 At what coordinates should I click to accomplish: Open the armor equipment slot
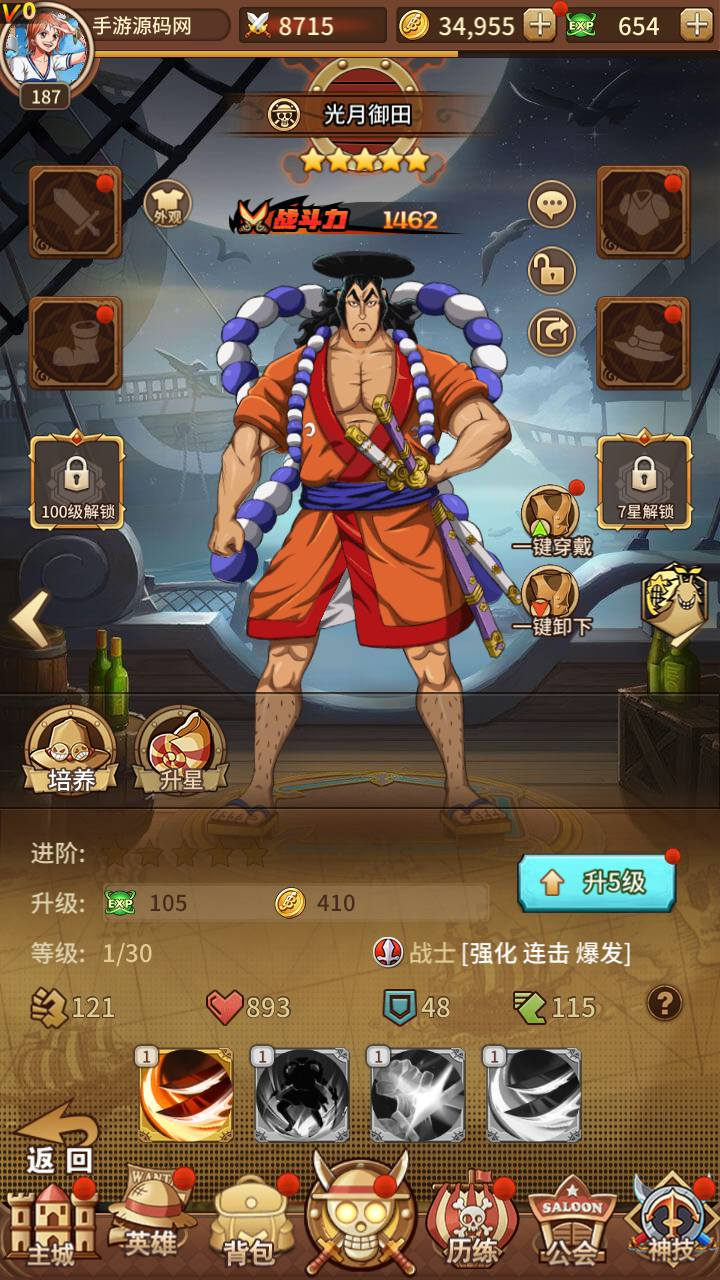tap(643, 212)
